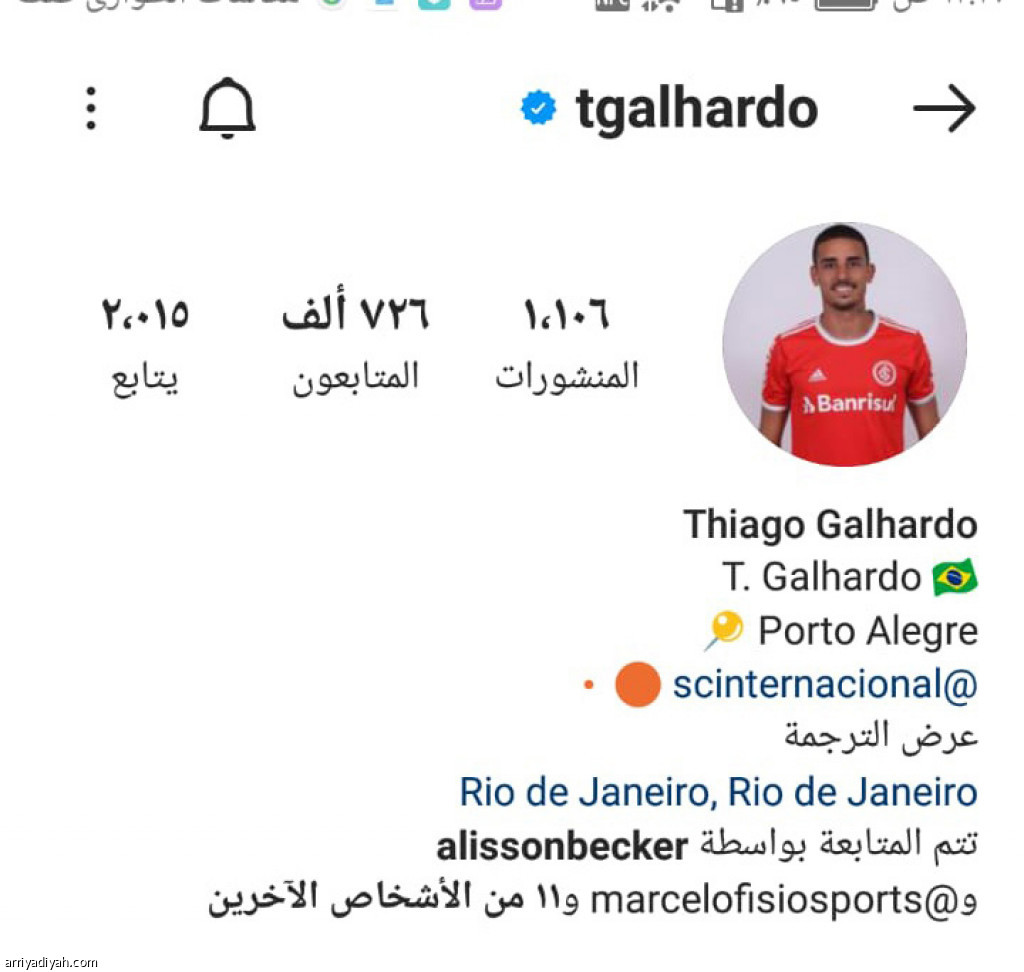
Task: Open the list of 726 ألف followers
Action: point(356,342)
